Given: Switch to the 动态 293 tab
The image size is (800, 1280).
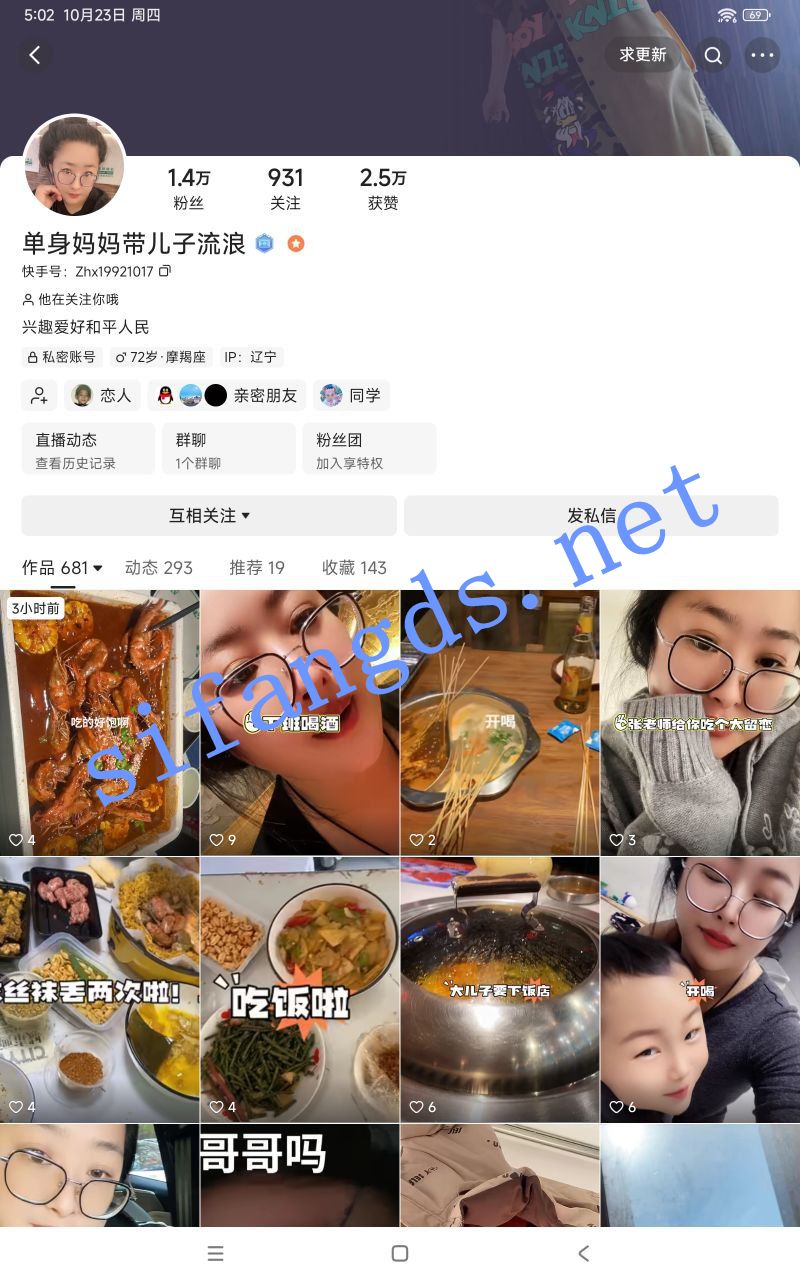Looking at the screenshot, I should pos(158,567).
